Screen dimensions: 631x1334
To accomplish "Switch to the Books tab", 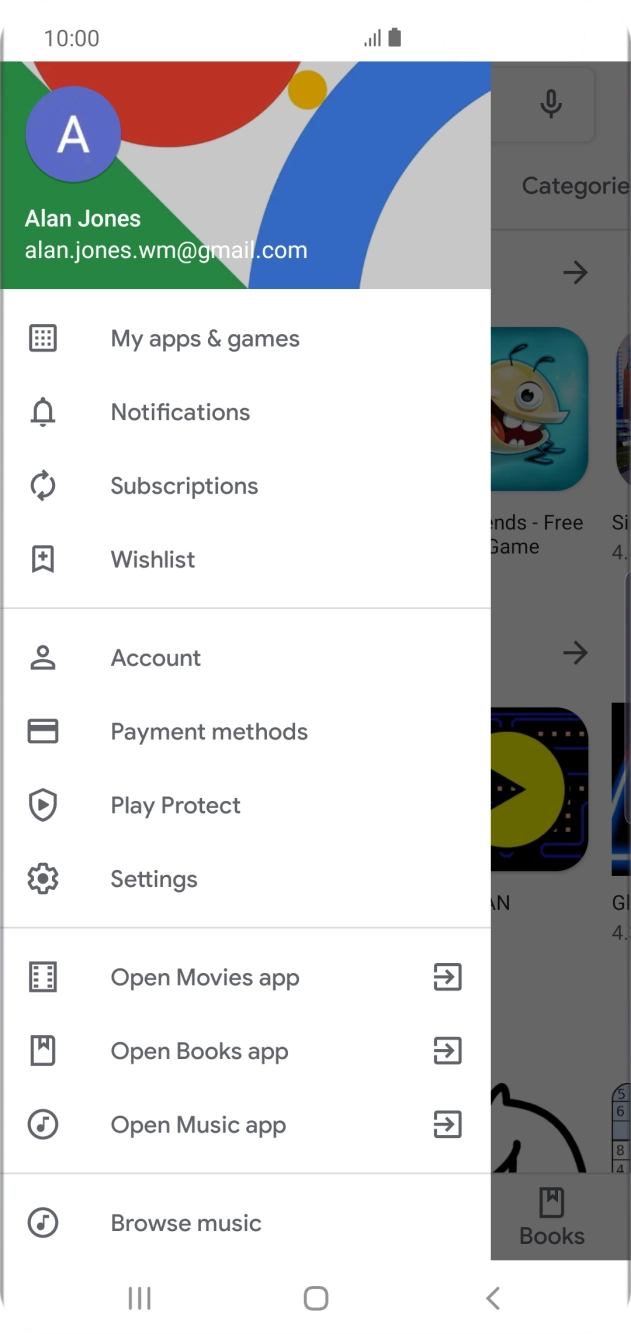I will click(x=551, y=1217).
